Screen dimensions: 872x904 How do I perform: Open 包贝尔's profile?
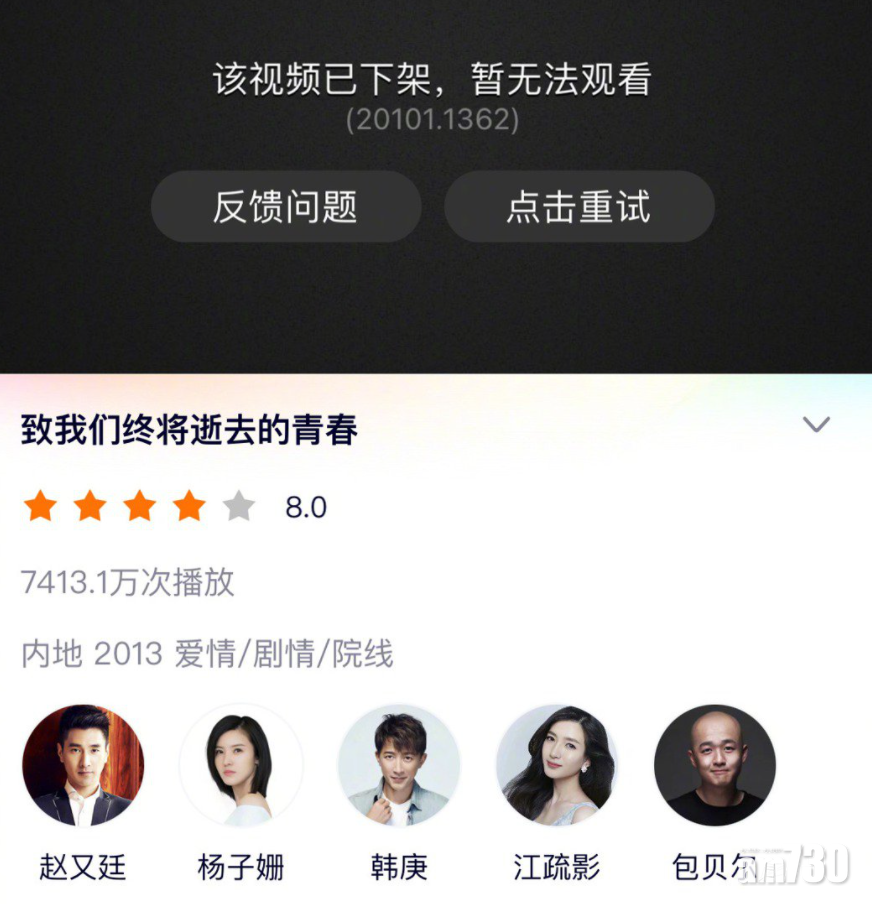(x=714, y=766)
